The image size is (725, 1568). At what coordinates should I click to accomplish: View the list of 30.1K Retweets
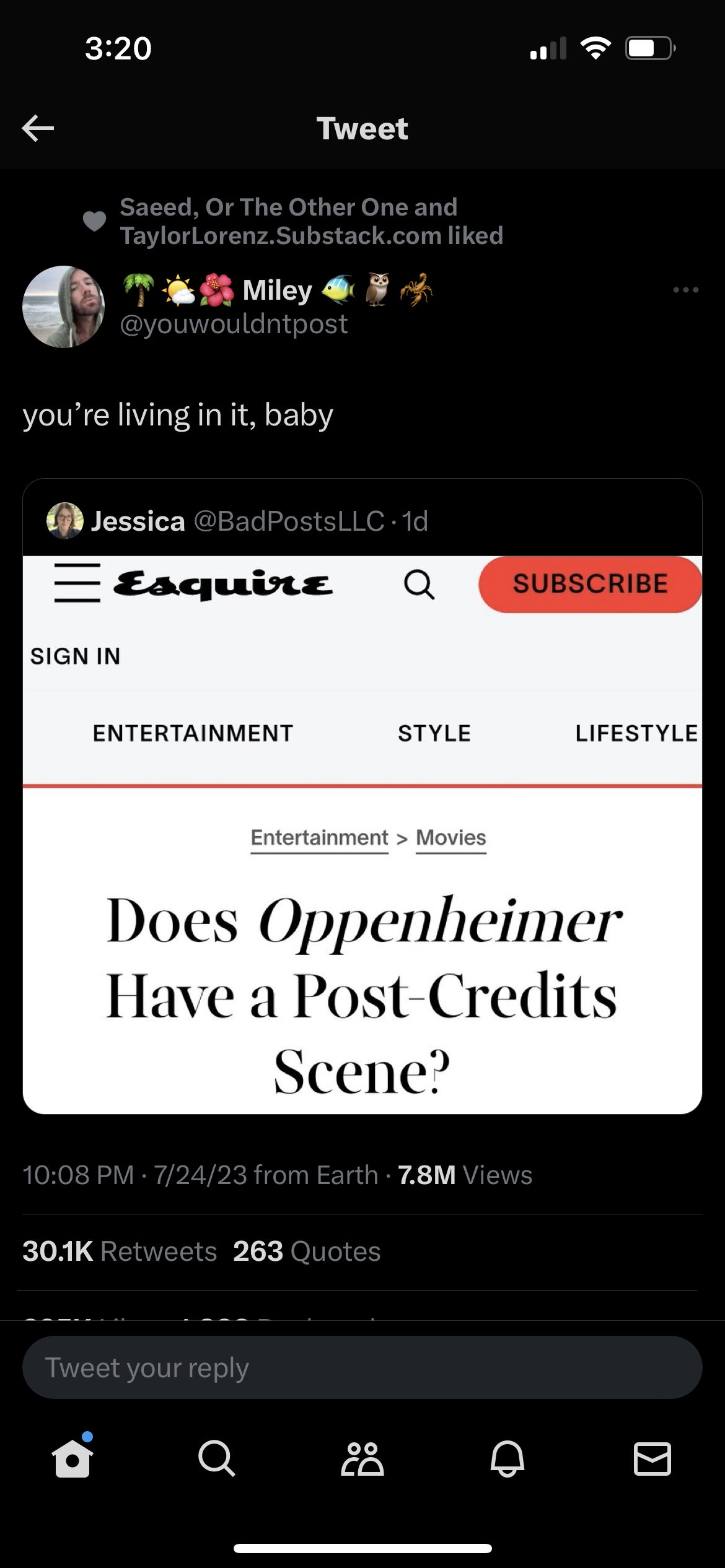click(x=120, y=1252)
